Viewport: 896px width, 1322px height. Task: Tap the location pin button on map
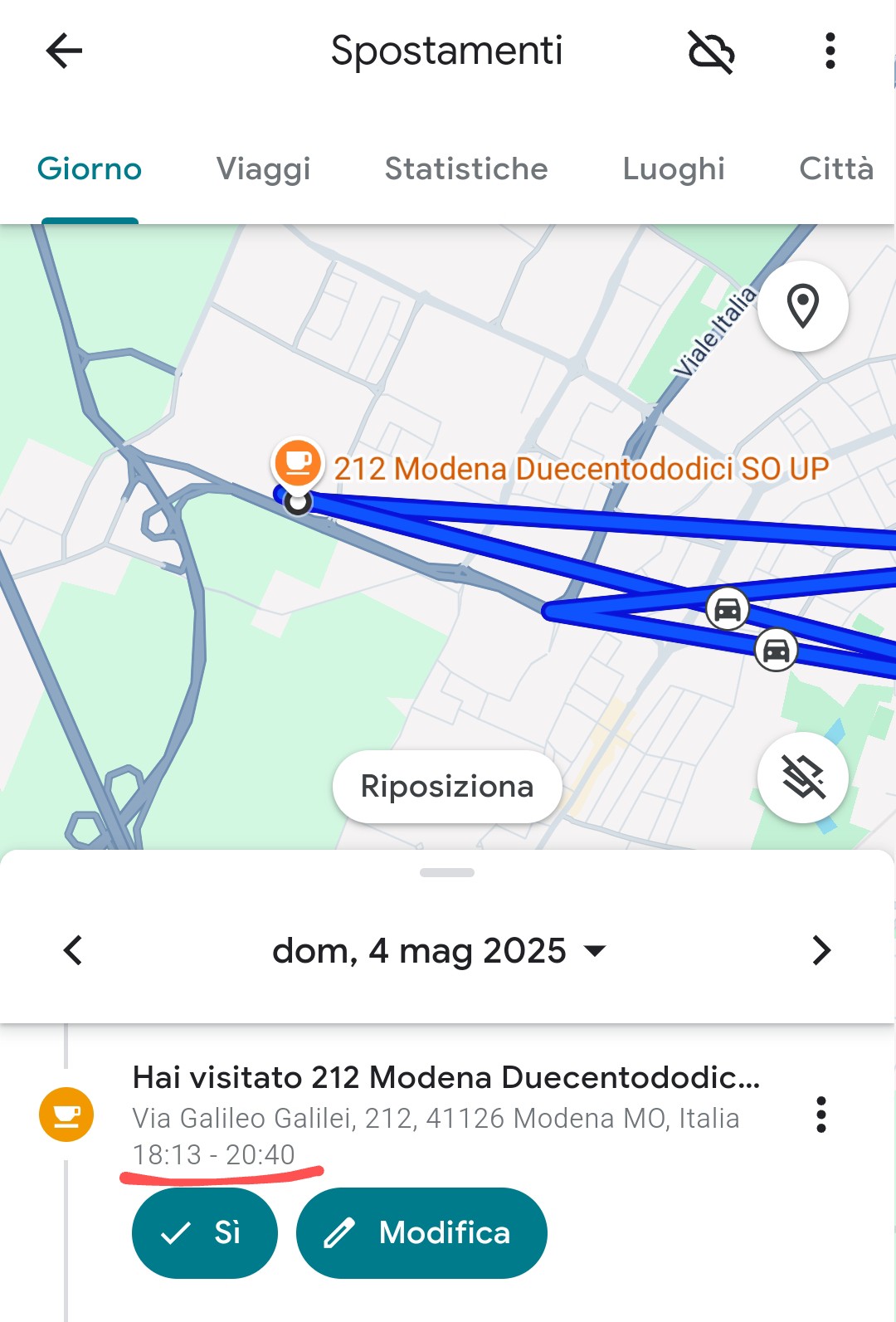coord(802,306)
